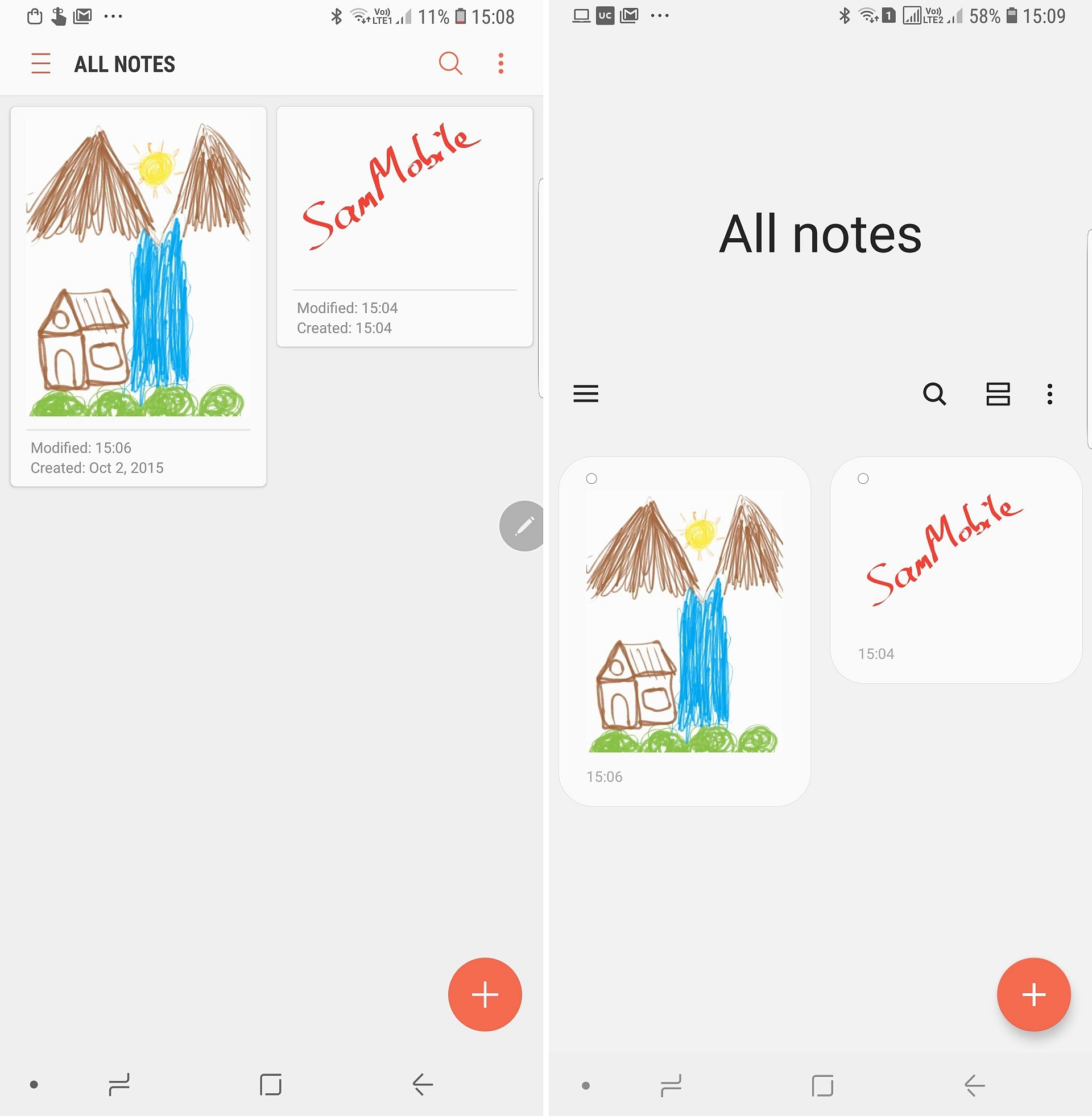Select the circle on the 15:06 drawing note

pos(591,479)
